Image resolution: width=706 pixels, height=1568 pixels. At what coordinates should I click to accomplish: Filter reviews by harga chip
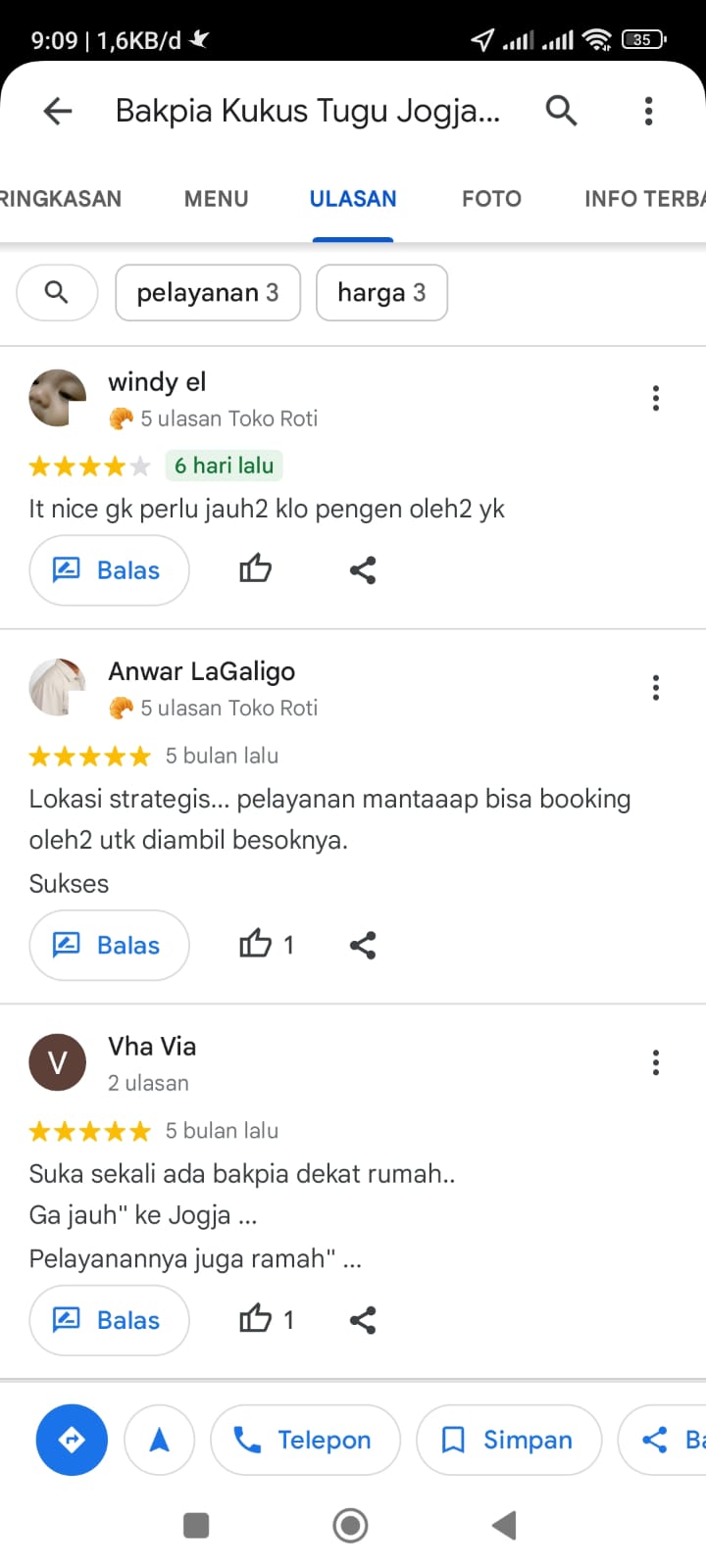point(381,292)
